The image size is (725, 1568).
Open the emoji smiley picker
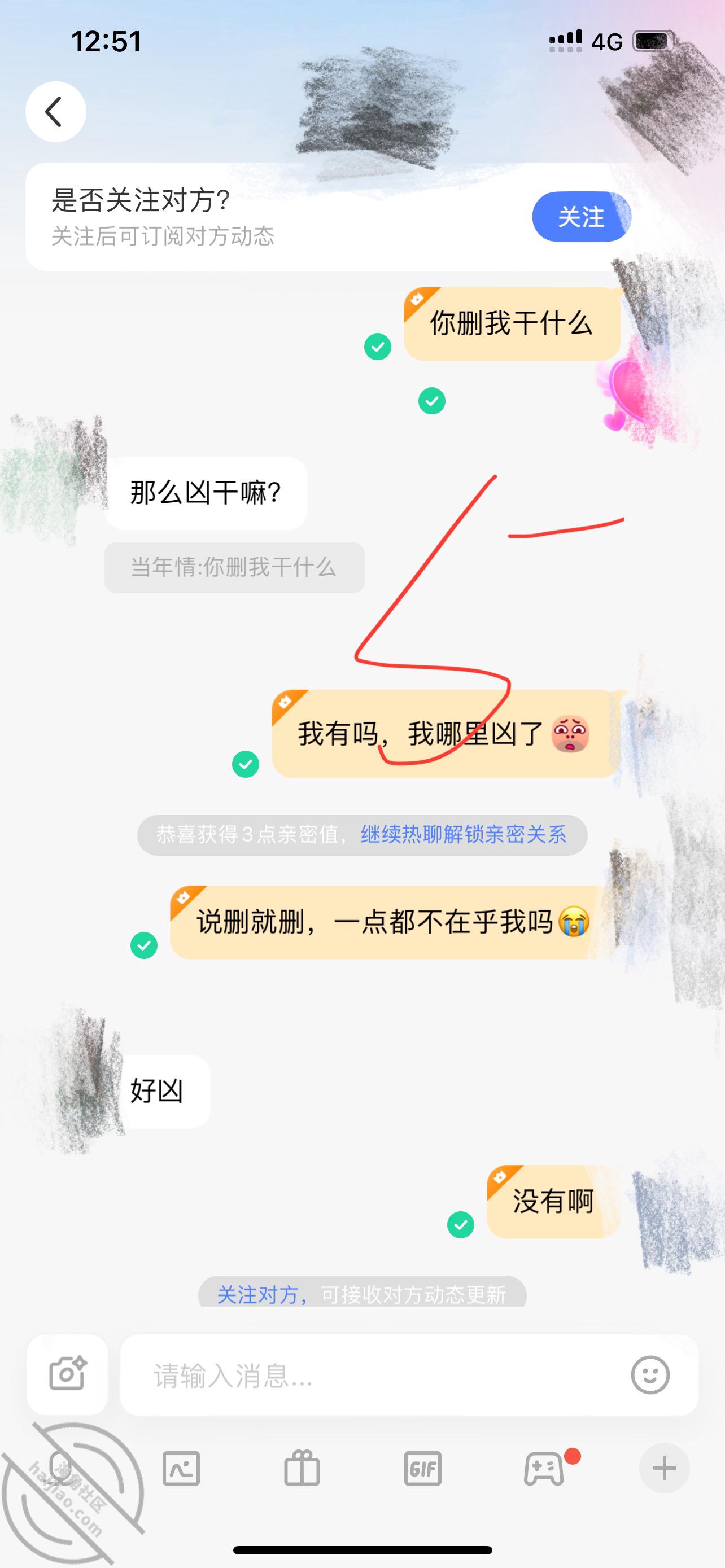coord(650,1374)
